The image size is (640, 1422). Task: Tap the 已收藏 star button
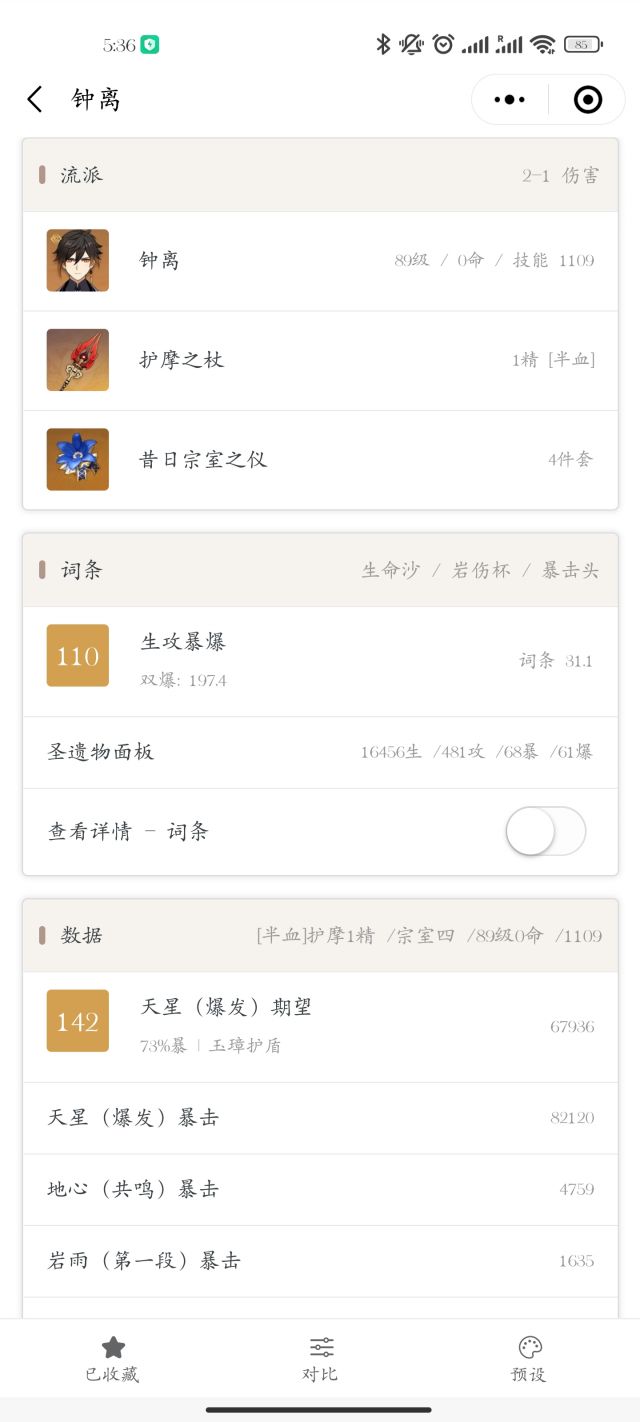pos(112,1358)
